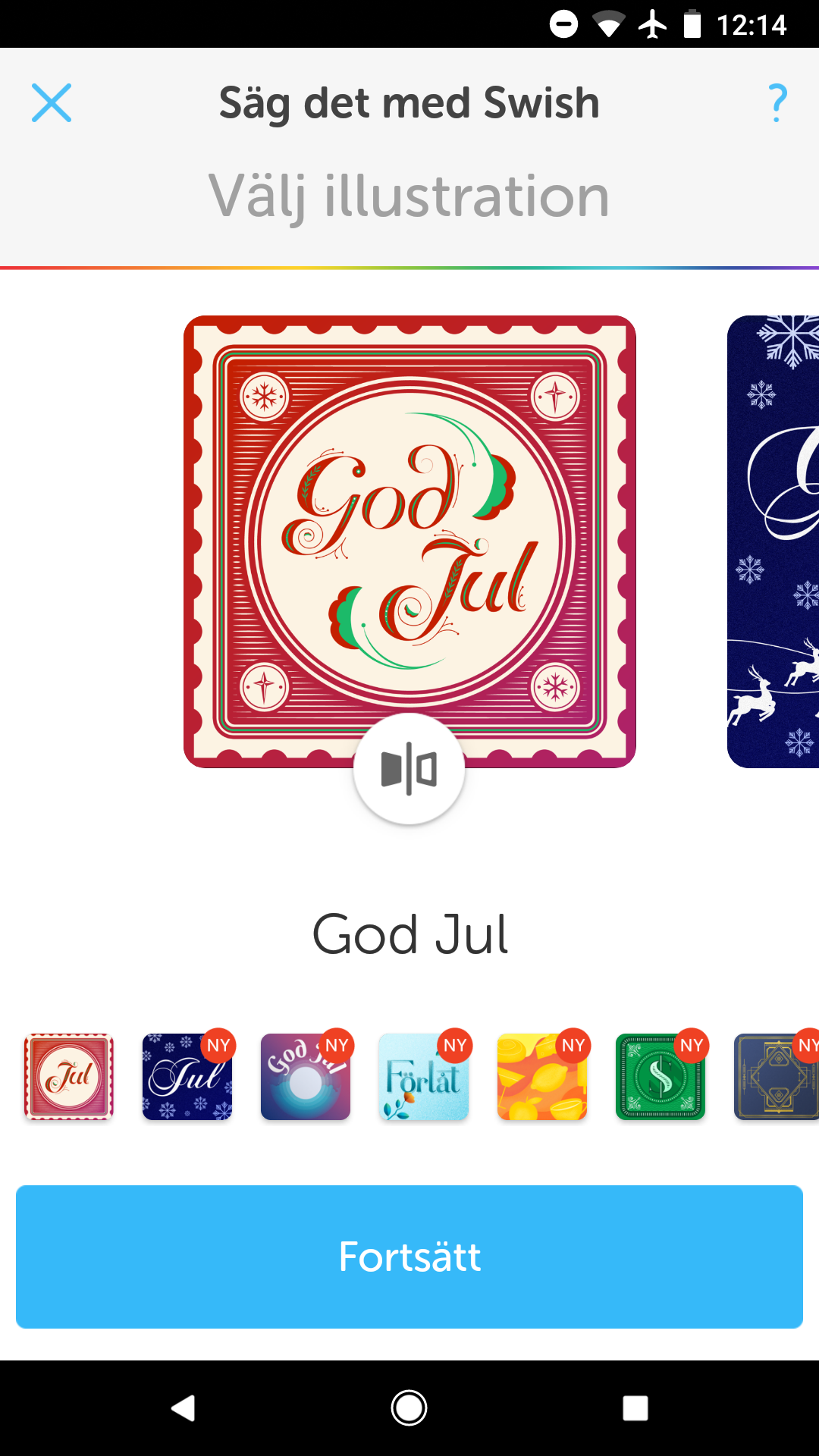
Task: Select the red Jul stamp thumbnail
Action: (69, 1077)
